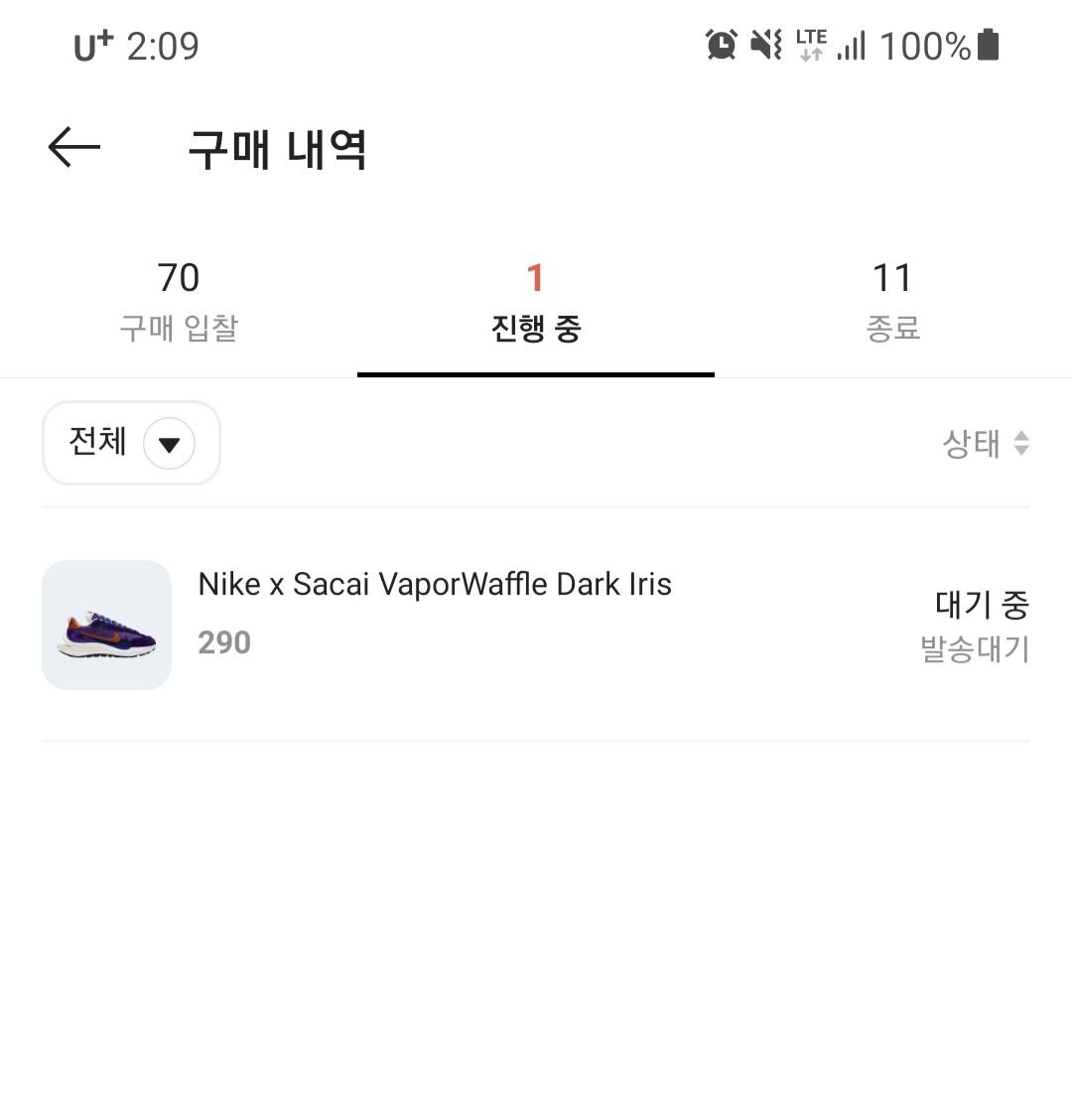Image resolution: width=1072 pixels, height=1120 pixels.
Task: Switch to the 구매 입찰 tab
Action: coord(179,302)
